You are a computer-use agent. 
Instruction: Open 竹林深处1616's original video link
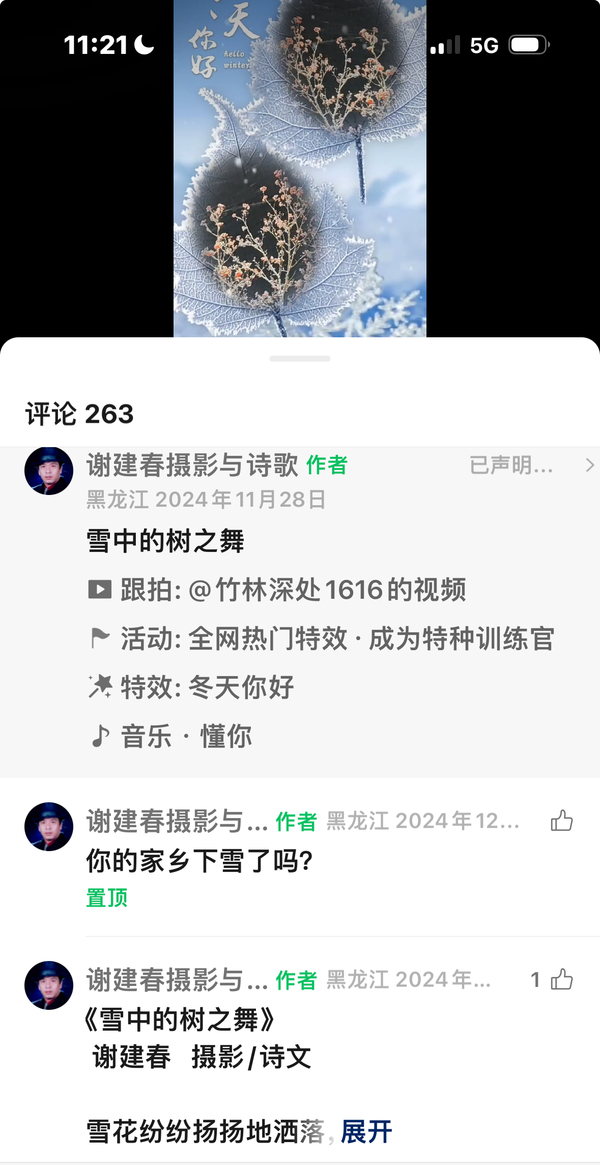[x=326, y=590]
